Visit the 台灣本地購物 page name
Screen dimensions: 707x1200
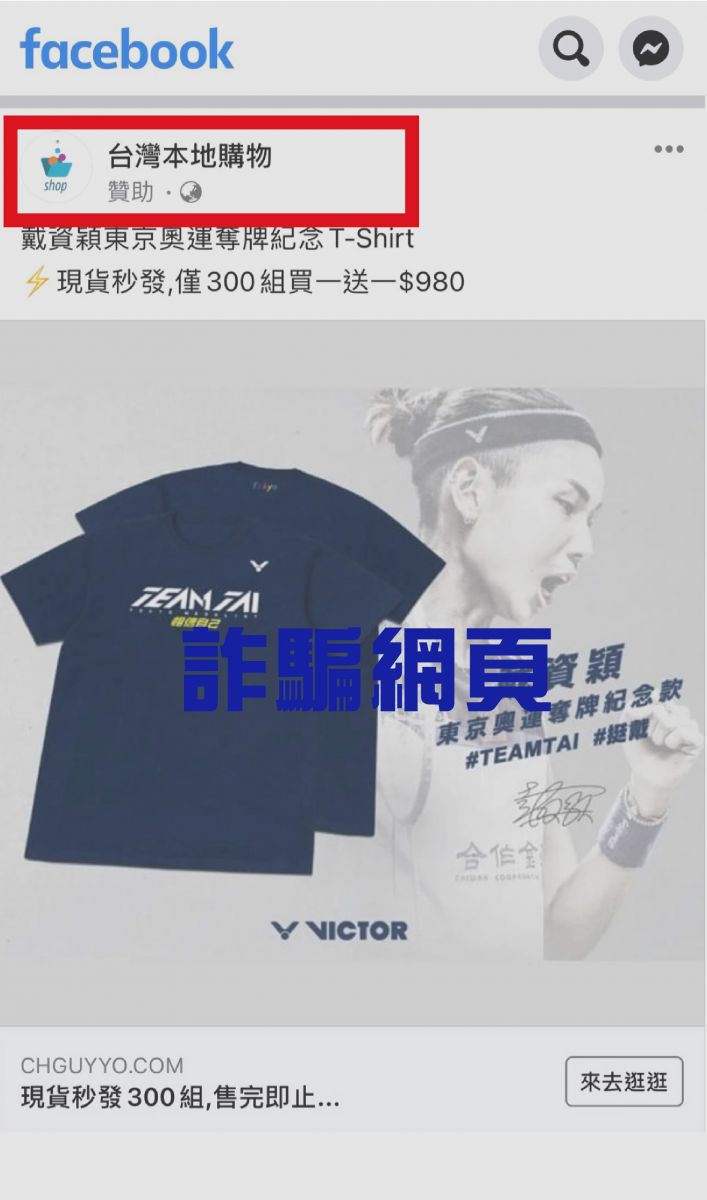point(189,155)
